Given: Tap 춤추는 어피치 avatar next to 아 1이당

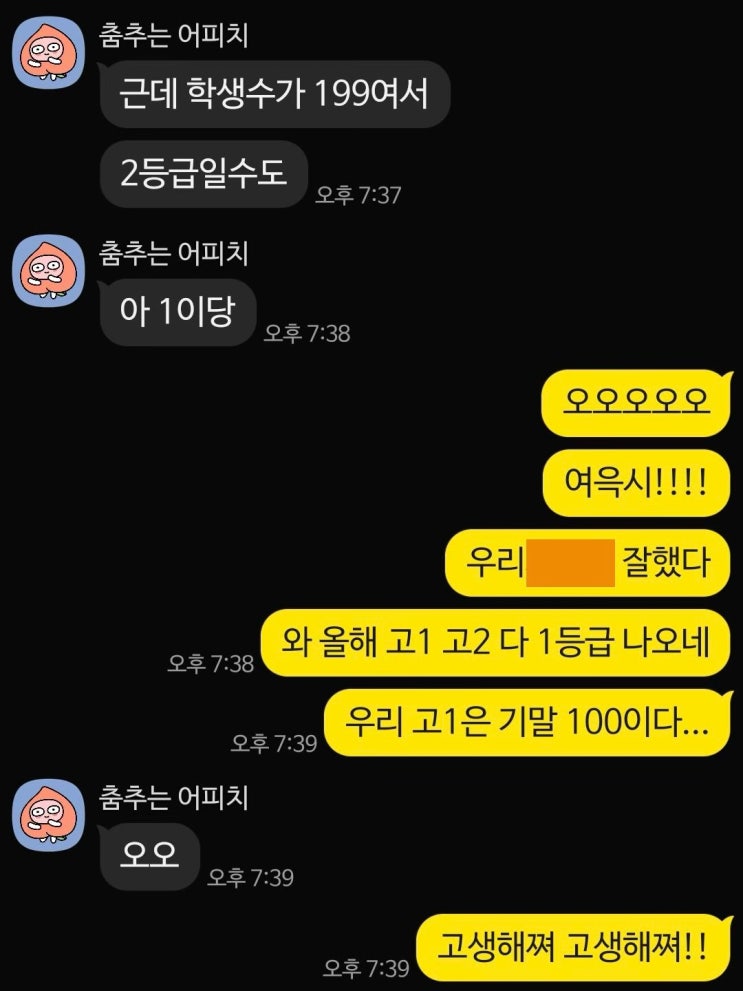Looking at the screenshot, I should [x=48, y=270].
